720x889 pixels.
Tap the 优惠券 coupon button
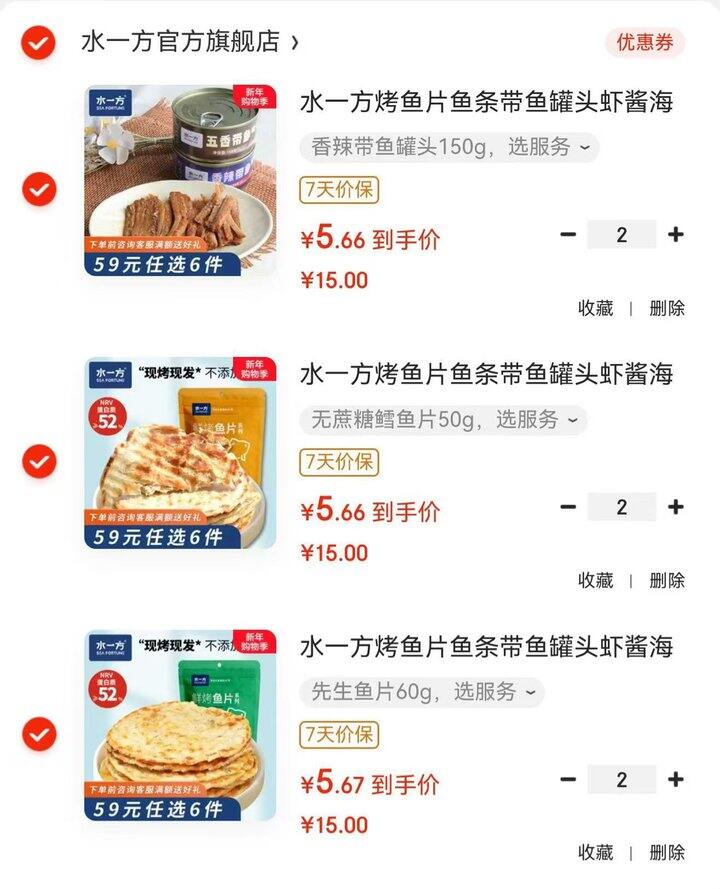(x=645, y=42)
